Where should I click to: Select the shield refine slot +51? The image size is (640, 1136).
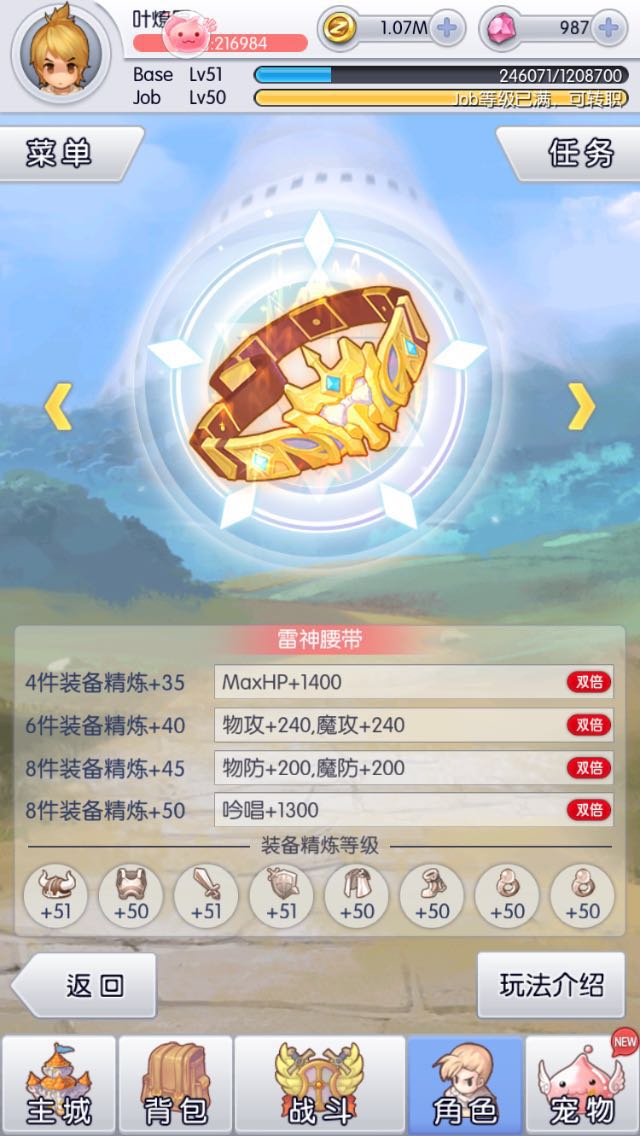tap(281, 895)
